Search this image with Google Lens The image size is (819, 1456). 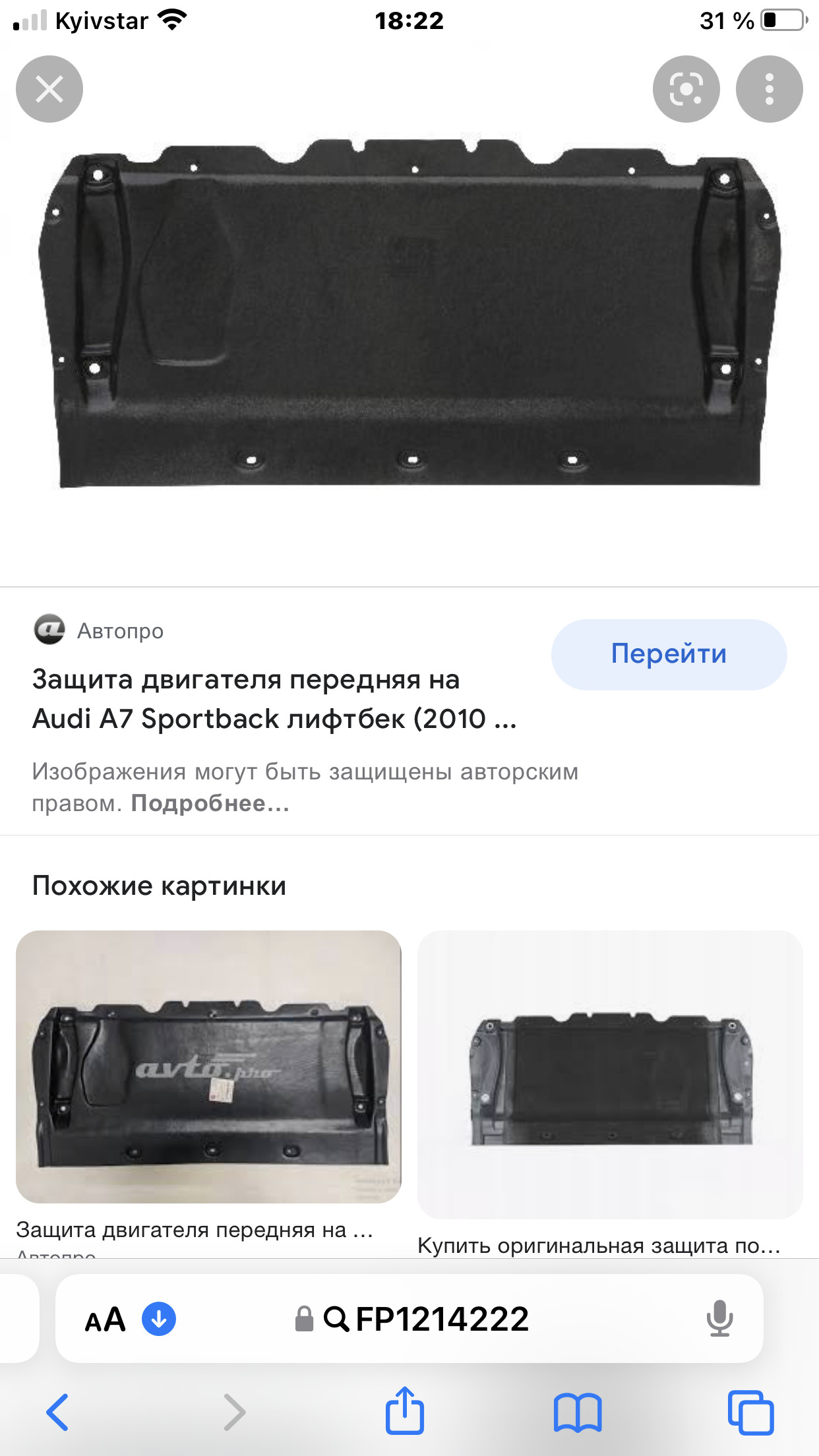(x=686, y=89)
